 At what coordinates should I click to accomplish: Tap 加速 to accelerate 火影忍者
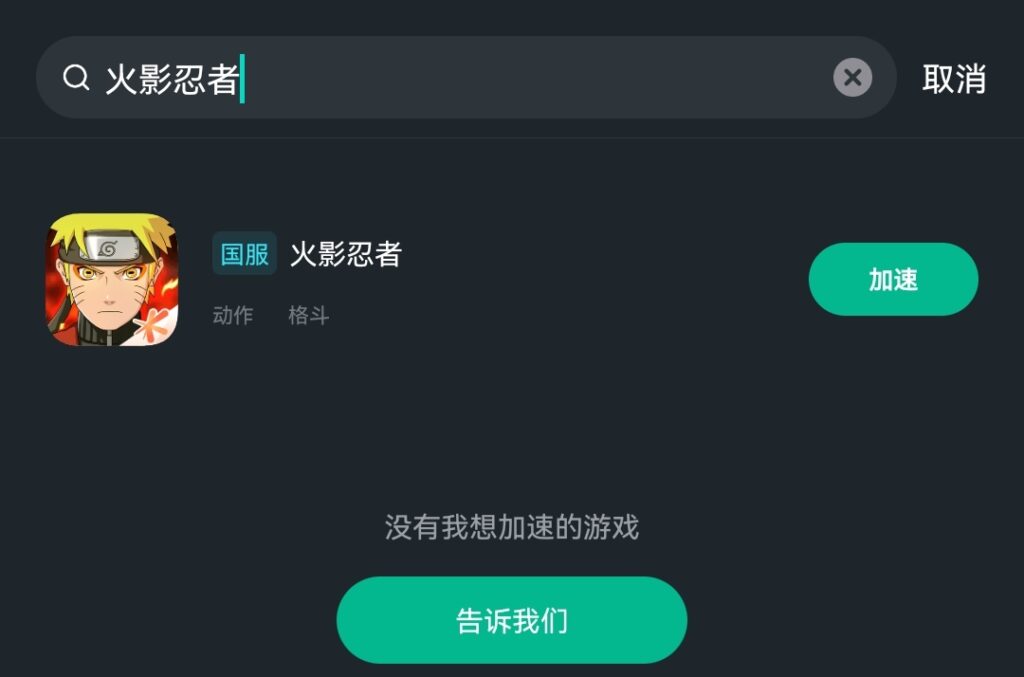pos(892,280)
